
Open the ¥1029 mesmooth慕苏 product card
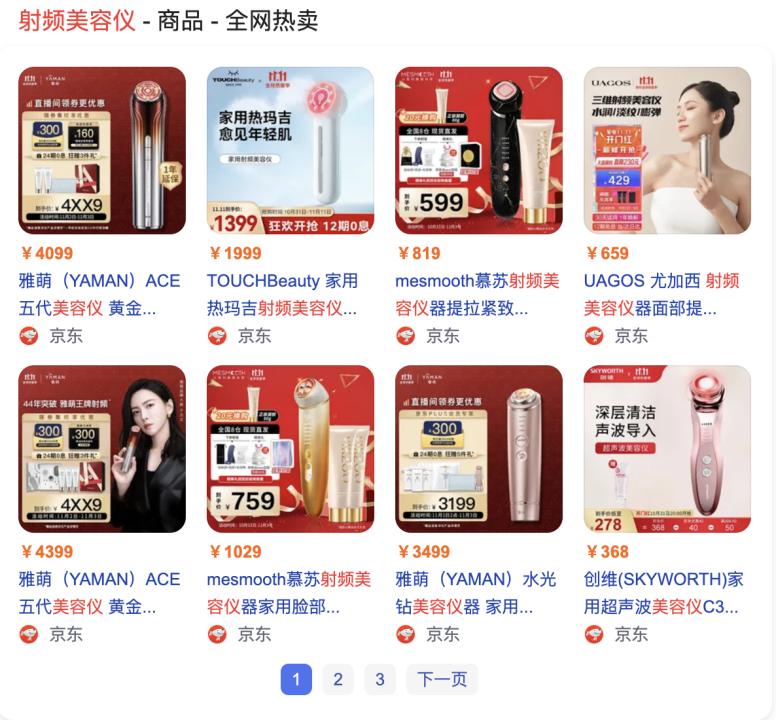pos(290,448)
